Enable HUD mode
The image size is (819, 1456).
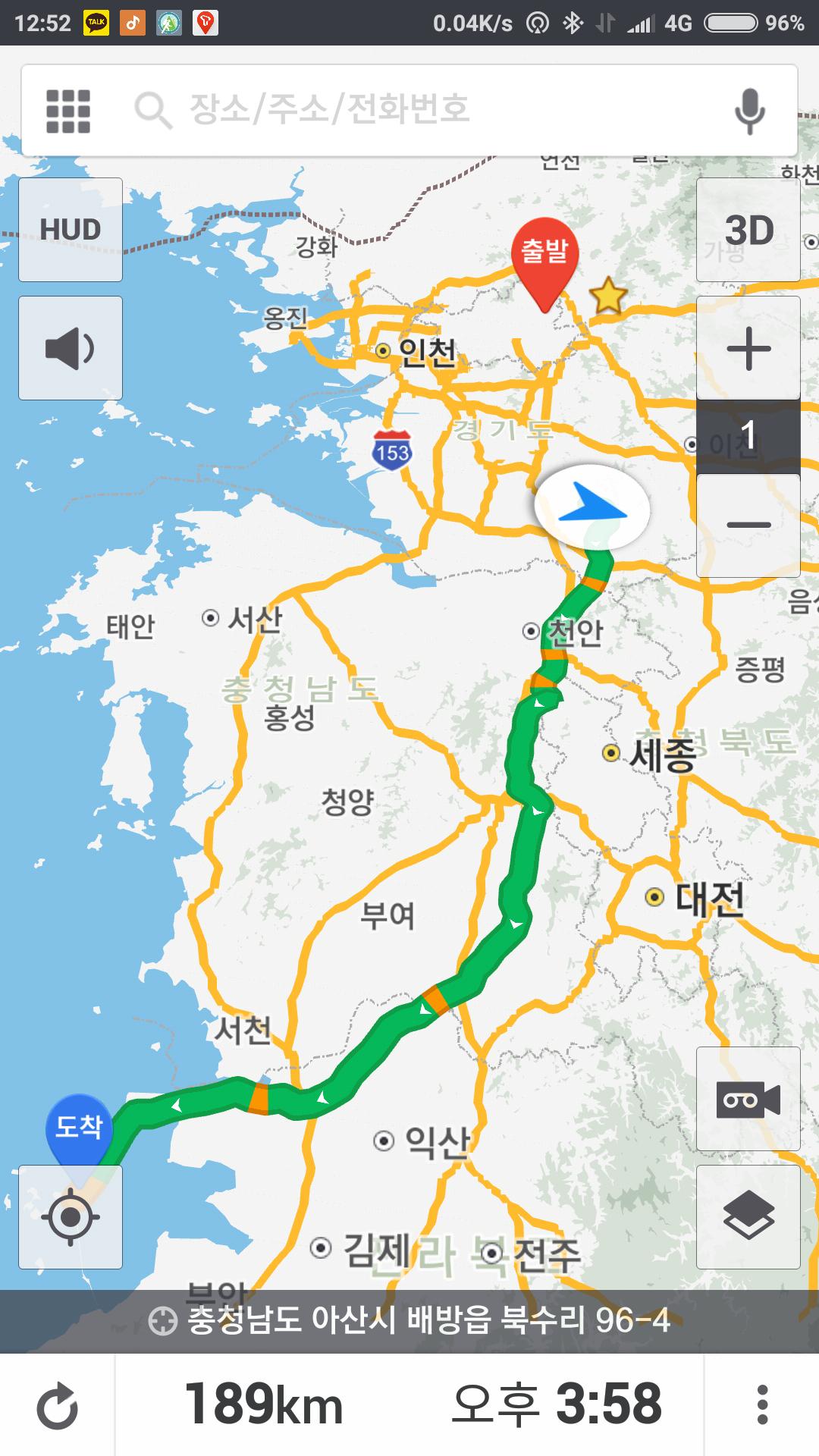[x=71, y=230]
